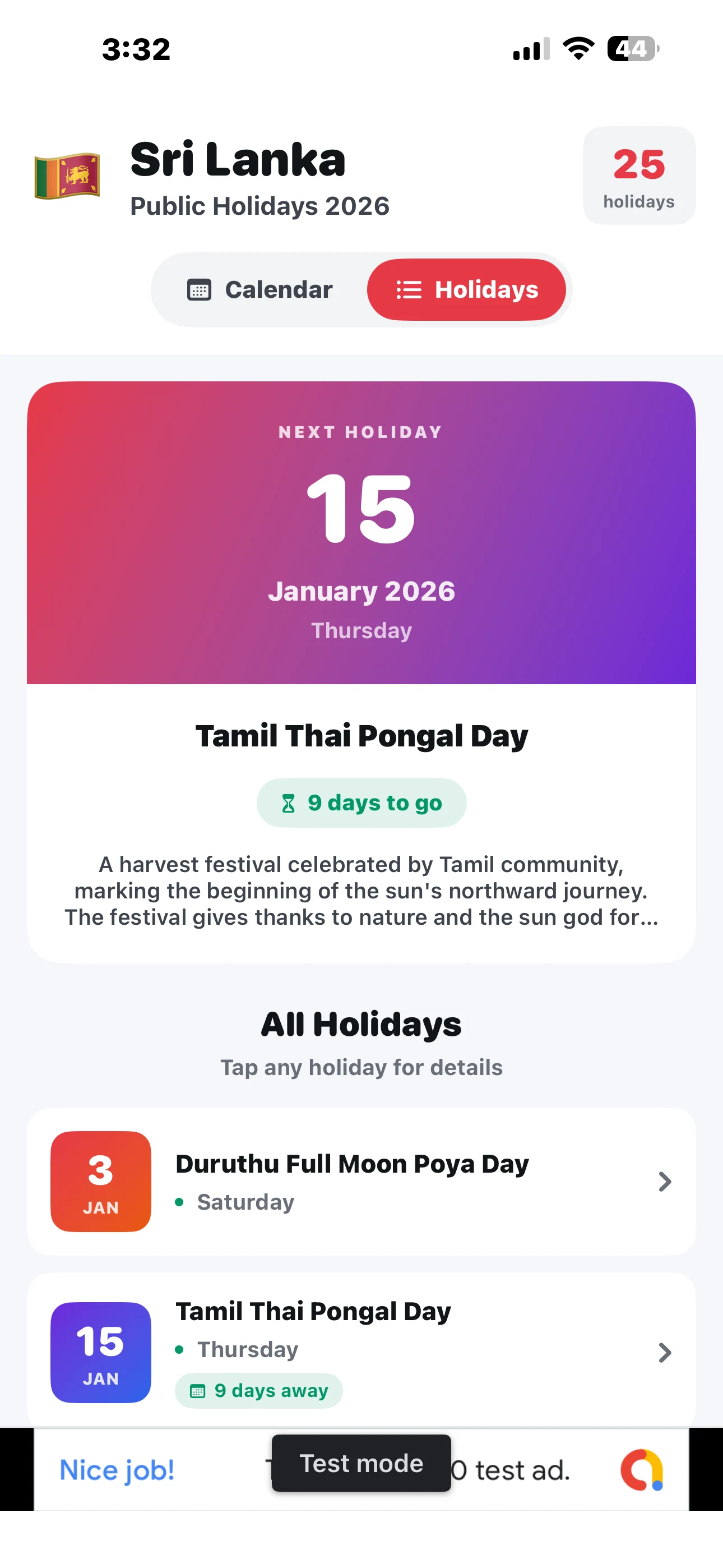Toggle the Test mode indicator
Image resolution: width=723 pixels, height=1568 pixels.
pos(361,1463)
